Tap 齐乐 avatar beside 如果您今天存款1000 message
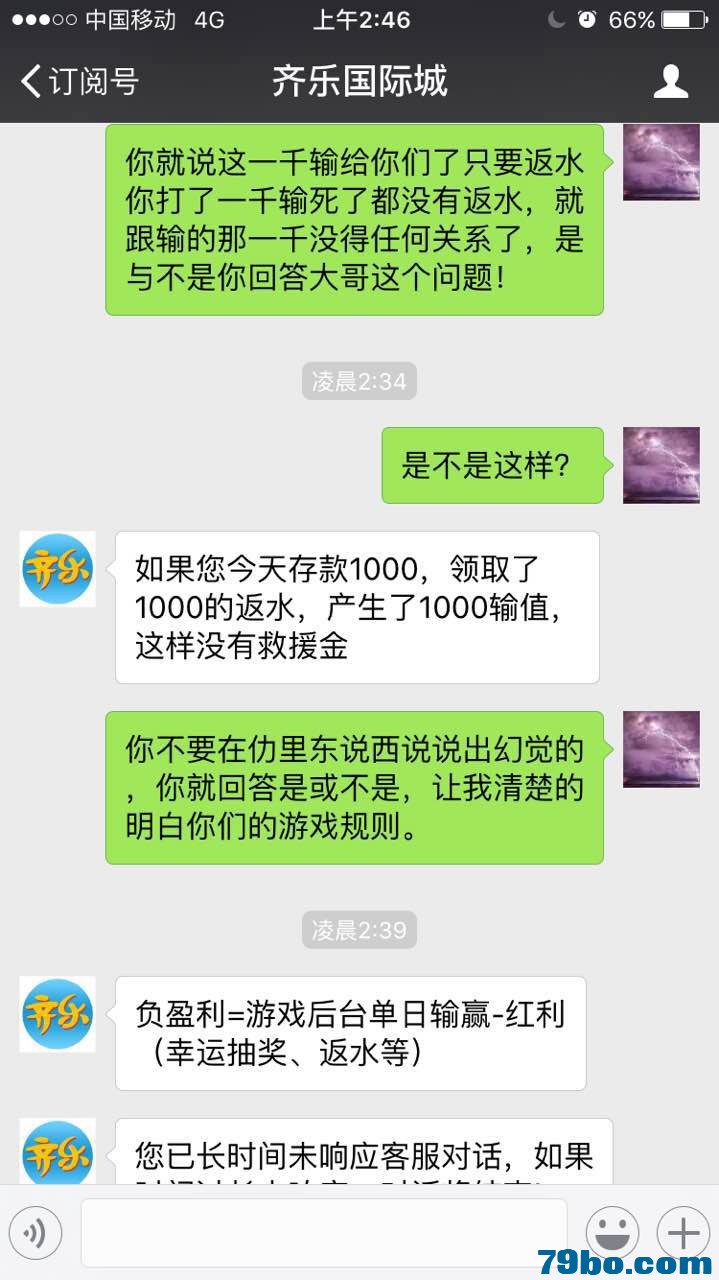 click(x=58, y=569)
